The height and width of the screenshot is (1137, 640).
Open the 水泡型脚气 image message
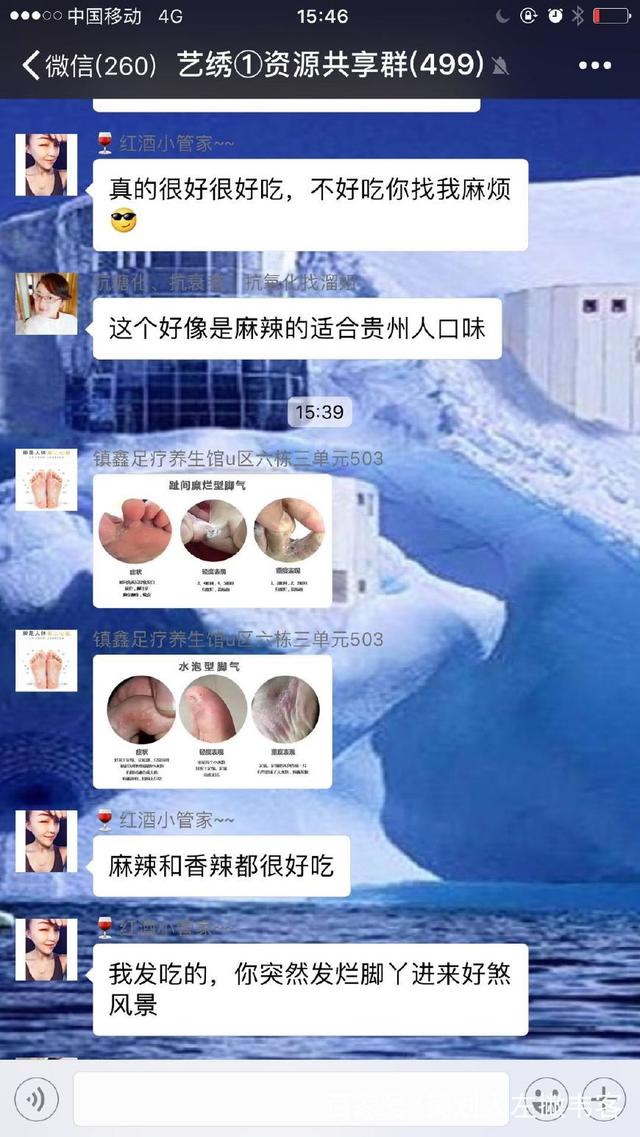[x=212, y=720]
